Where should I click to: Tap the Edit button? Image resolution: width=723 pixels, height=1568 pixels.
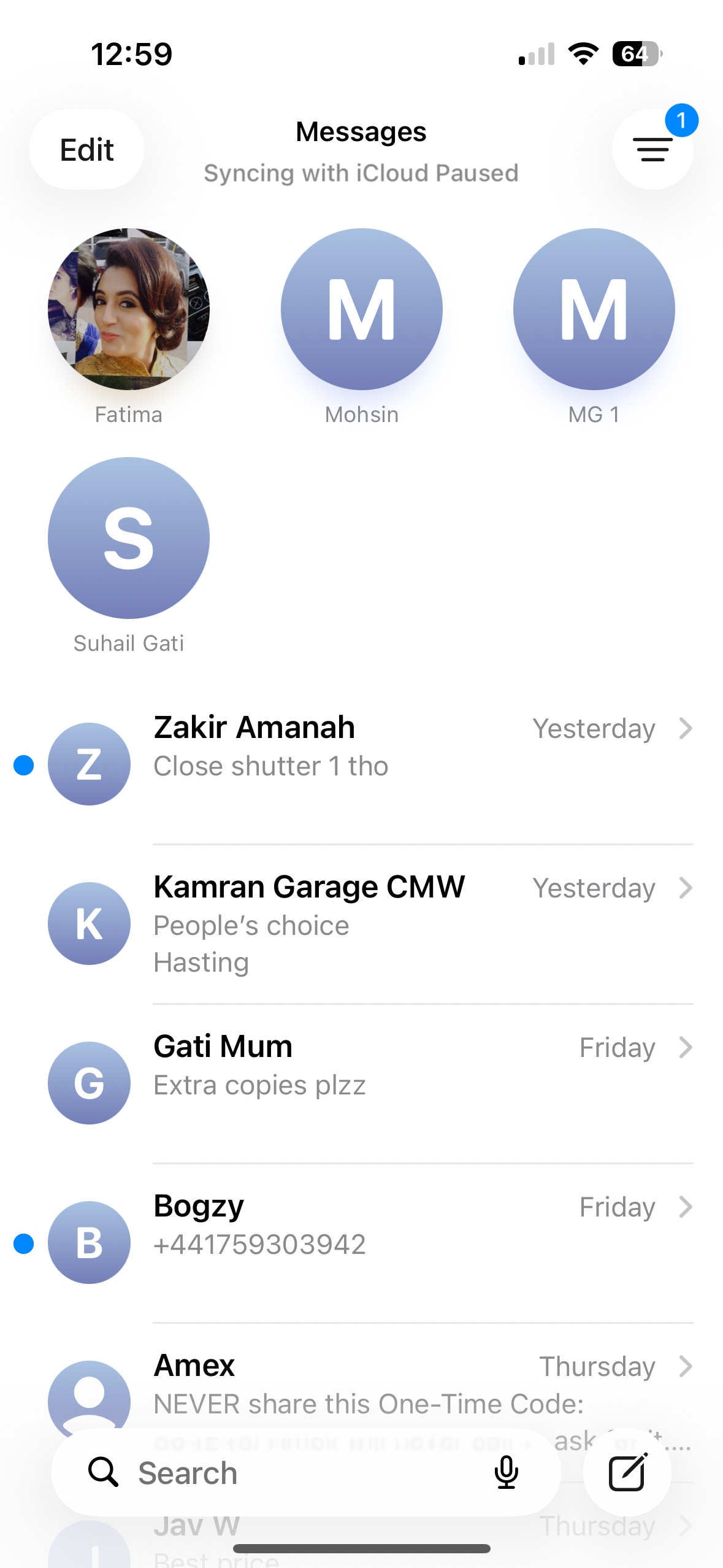(86, 150)
